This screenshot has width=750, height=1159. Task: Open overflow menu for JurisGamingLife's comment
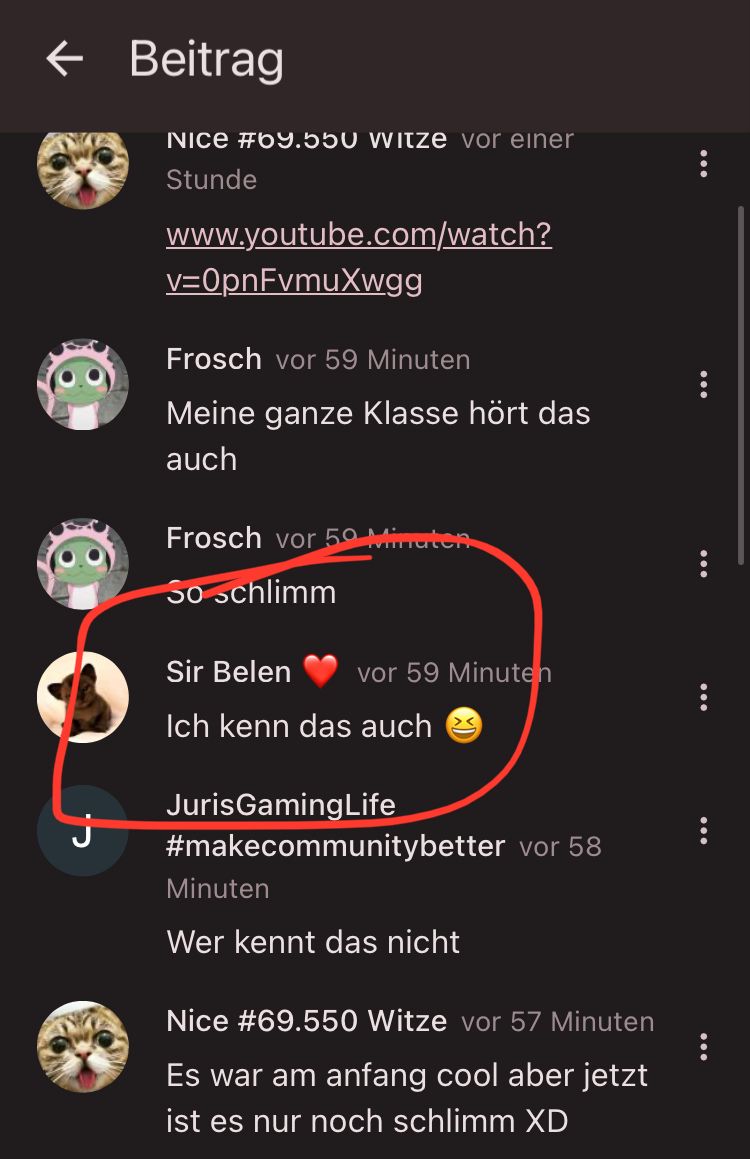click(x=704, y=830)
